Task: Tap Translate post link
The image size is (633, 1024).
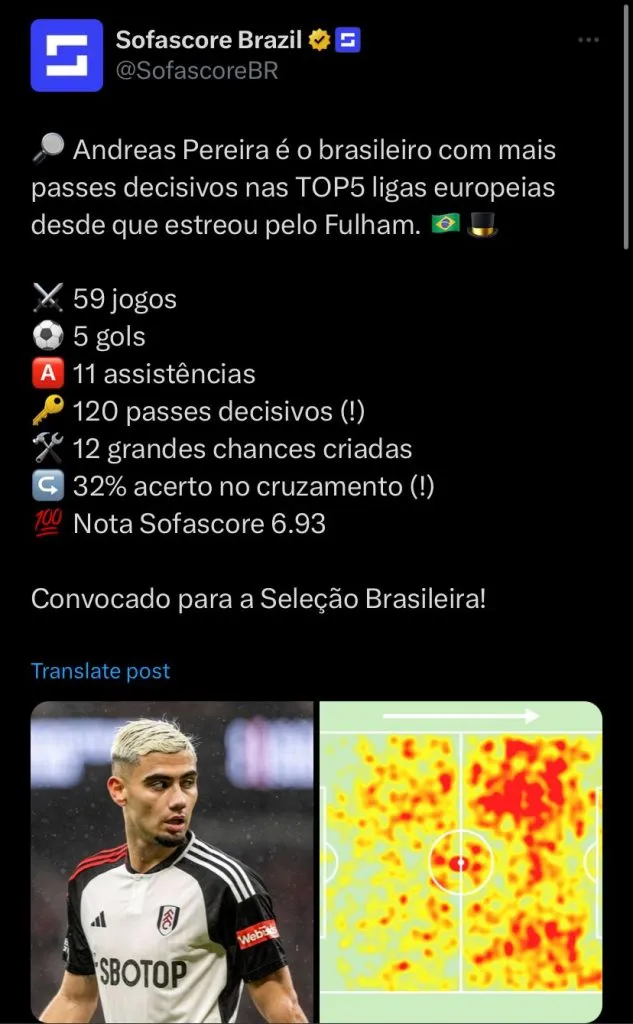Action: click(x=101, y=671)
